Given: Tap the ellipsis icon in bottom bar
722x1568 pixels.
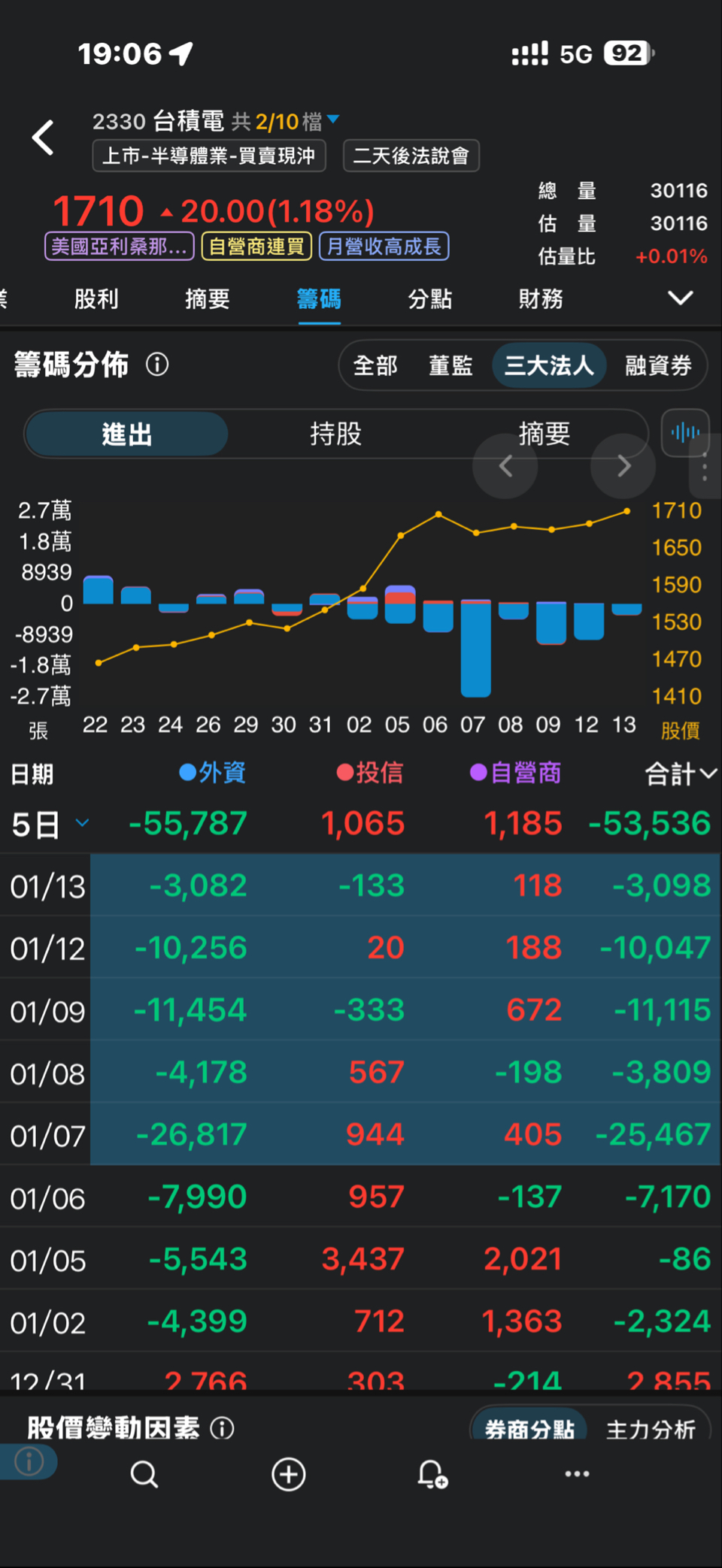Looking at the screenshot, I should tap(576, 1474).
